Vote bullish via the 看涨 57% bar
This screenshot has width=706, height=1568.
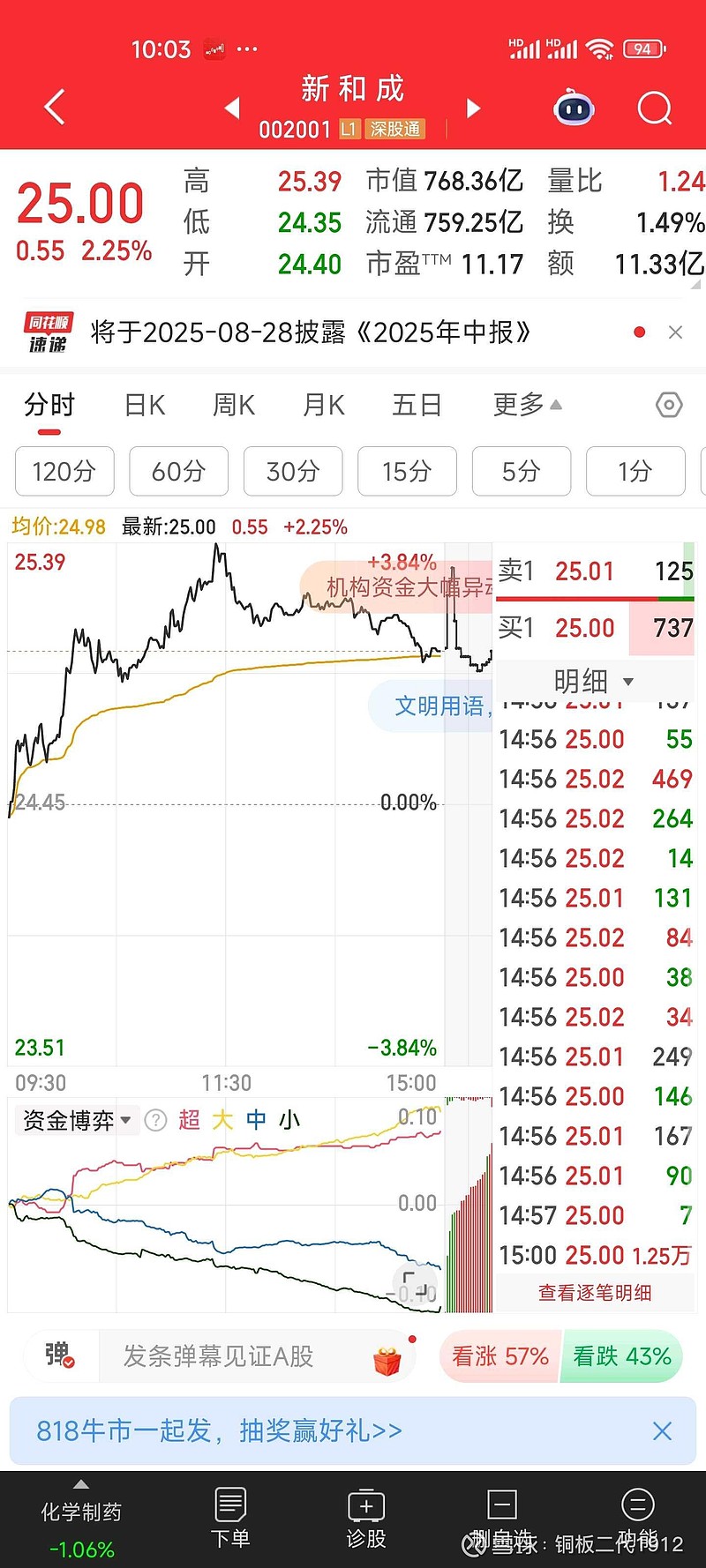[x=499, y=1356]
